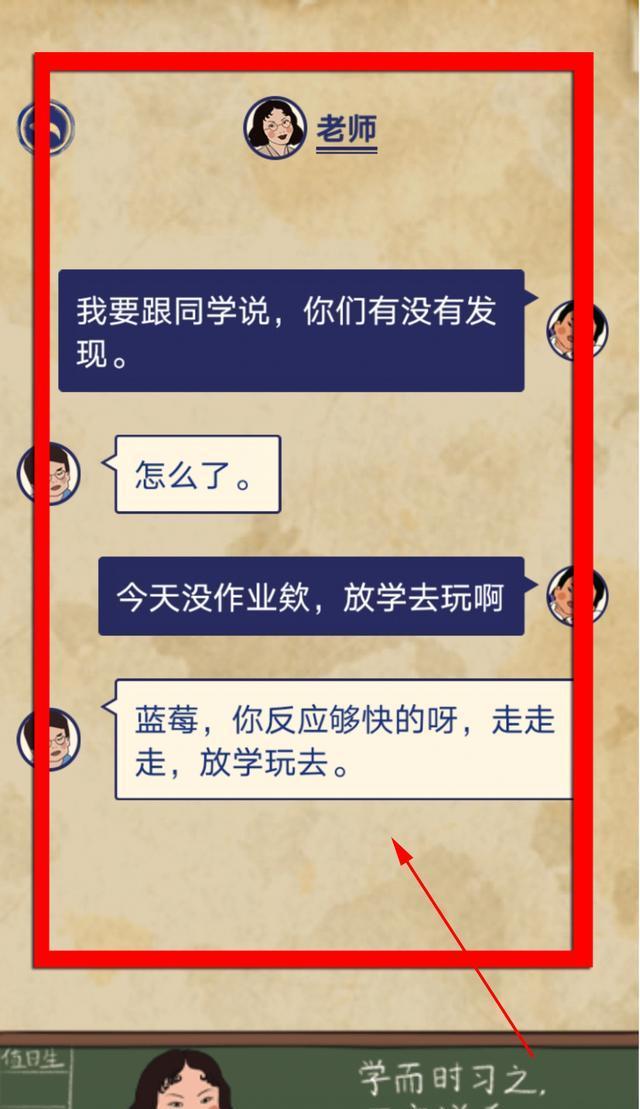Tap the round back icon at top-left
The width and height of the screenshot is (640, 1109).
point(45,128)
